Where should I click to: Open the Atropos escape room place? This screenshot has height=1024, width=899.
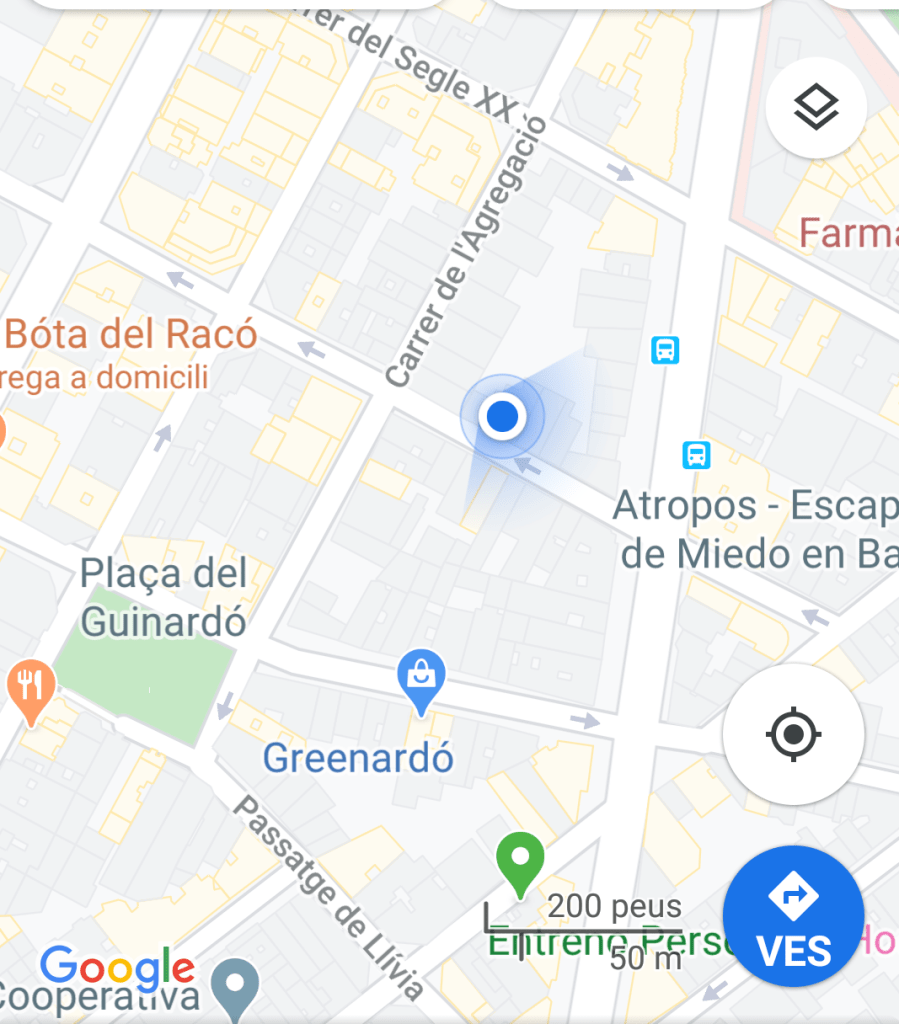(755, 528)
